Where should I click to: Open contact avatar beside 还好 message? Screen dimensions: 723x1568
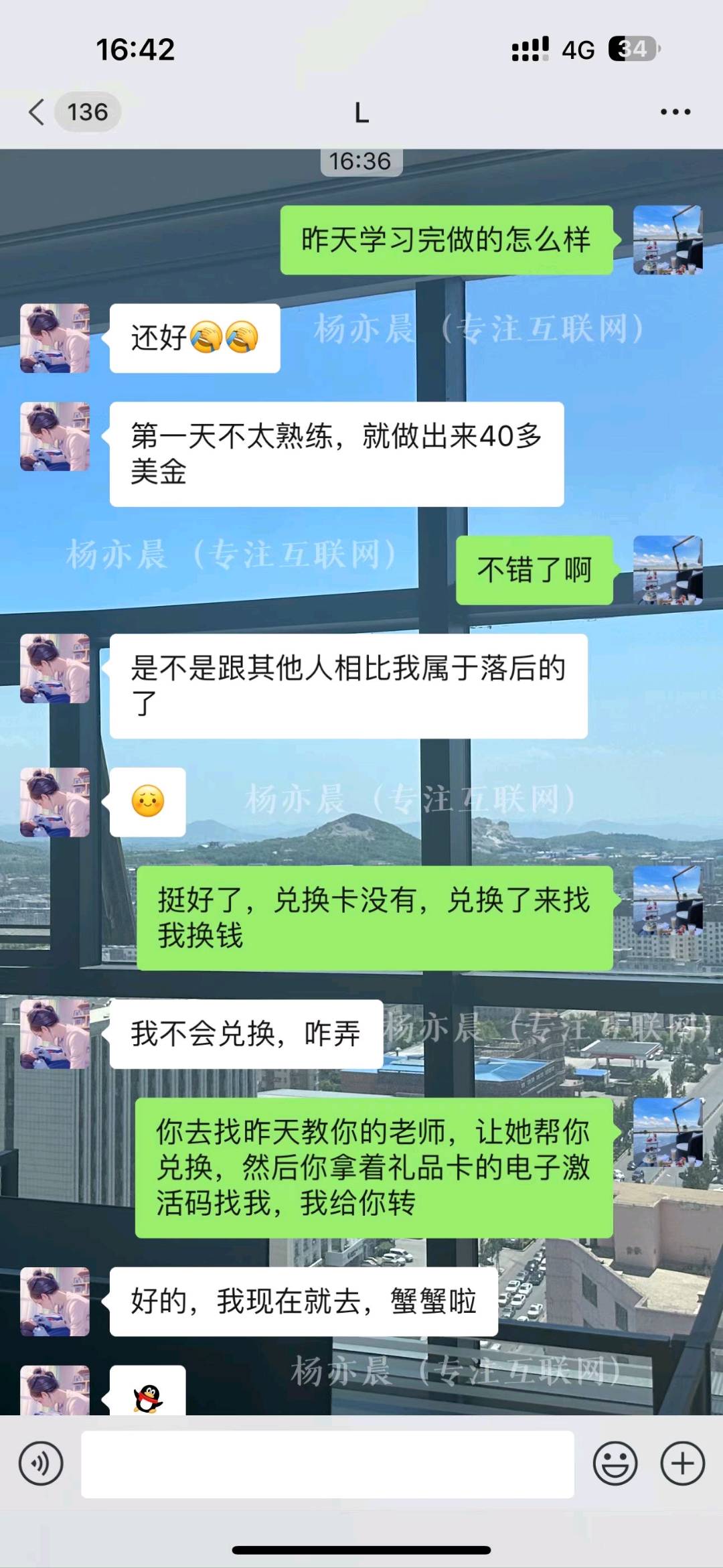(55, 338)
